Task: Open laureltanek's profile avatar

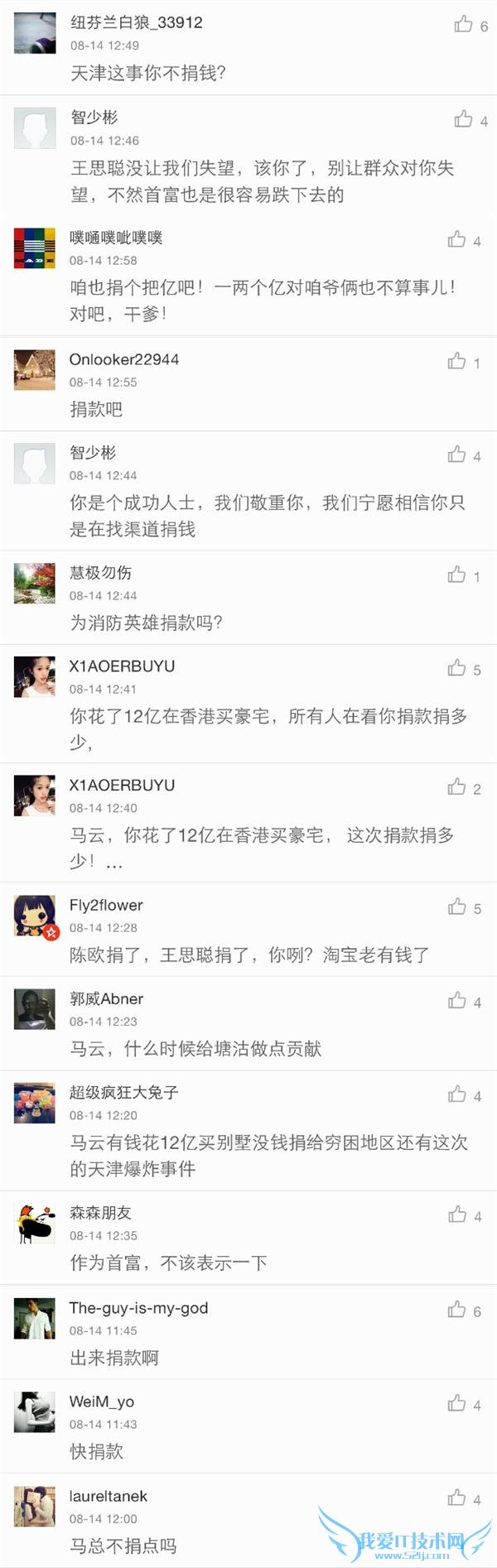Action: [35, 1507]
